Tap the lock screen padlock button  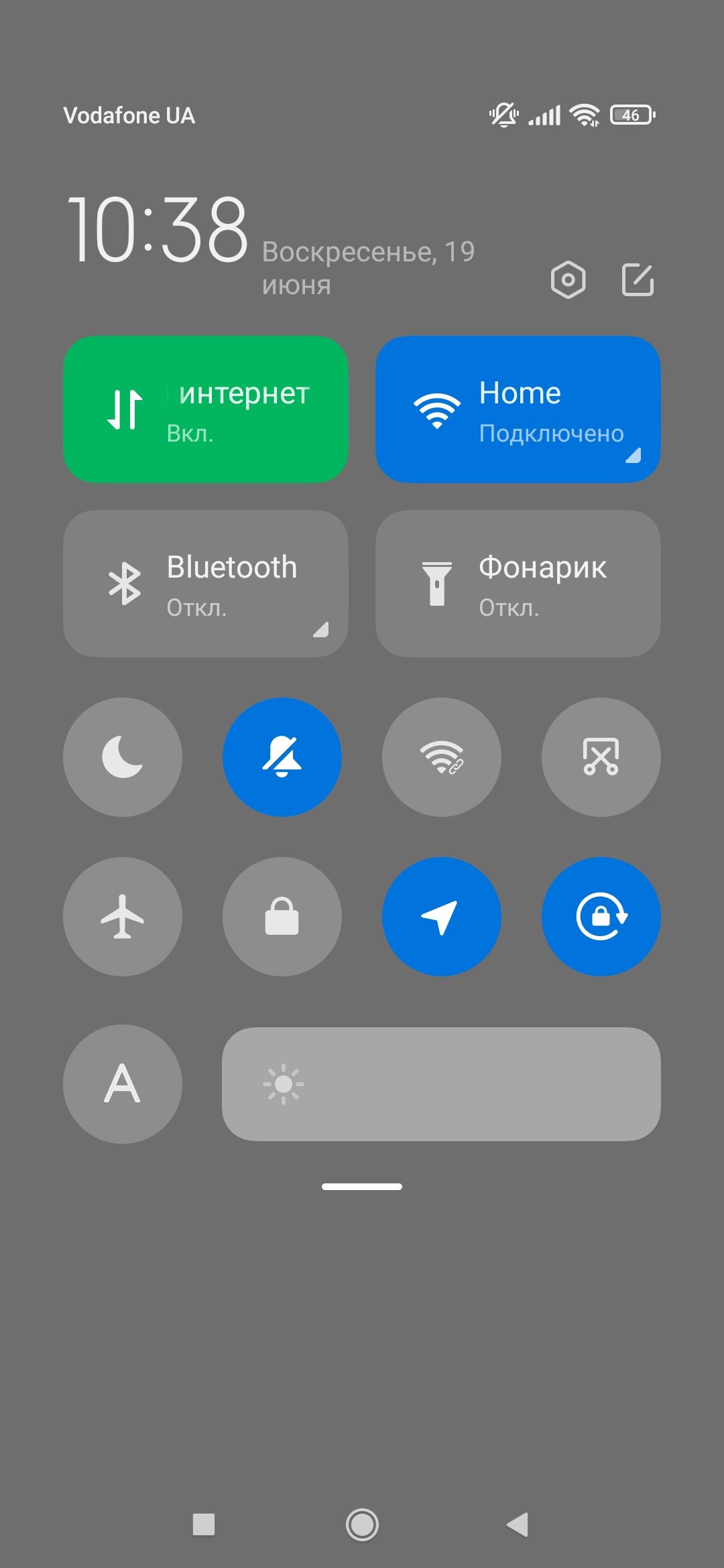(282, 917)
